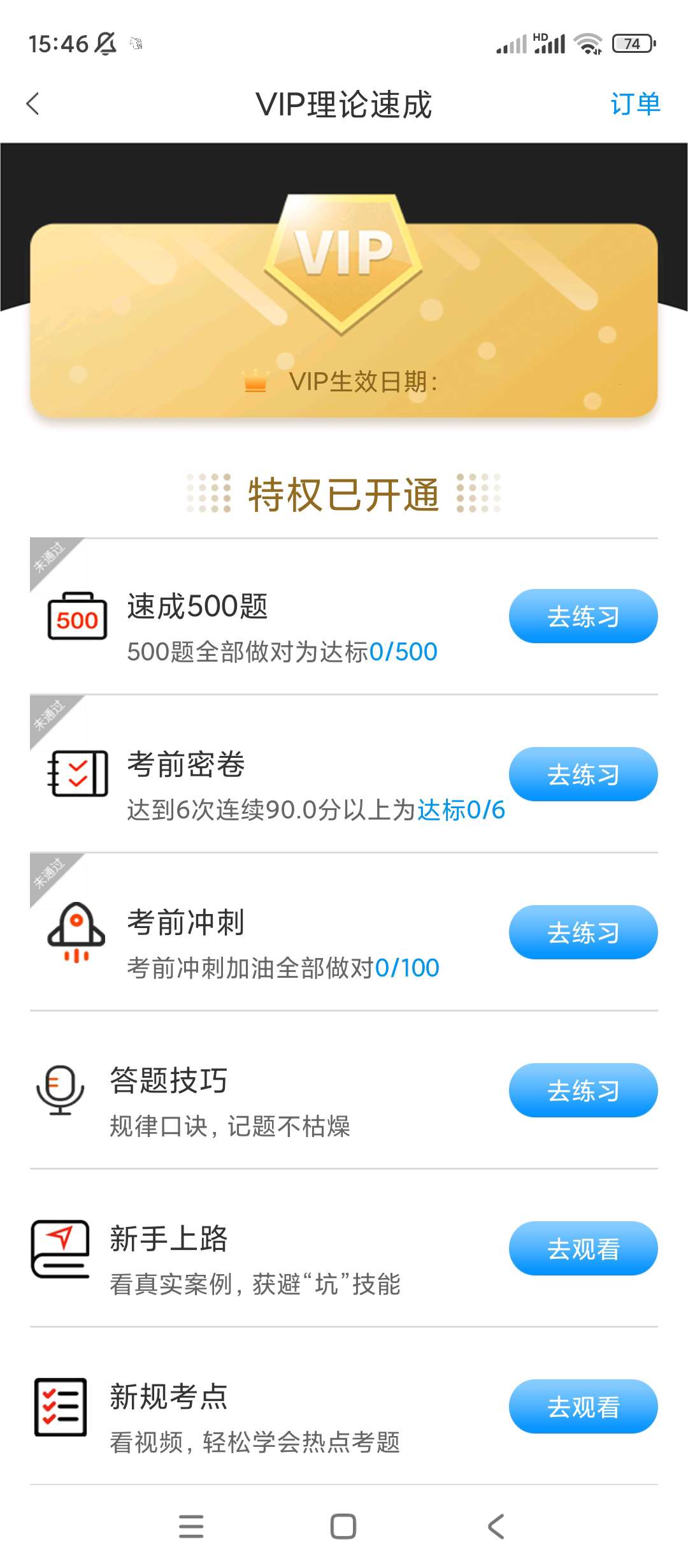Open system recent apps menu
Image resolution: width=688 pixels, height=1568 pixels.
click(x=191, y=1526)
